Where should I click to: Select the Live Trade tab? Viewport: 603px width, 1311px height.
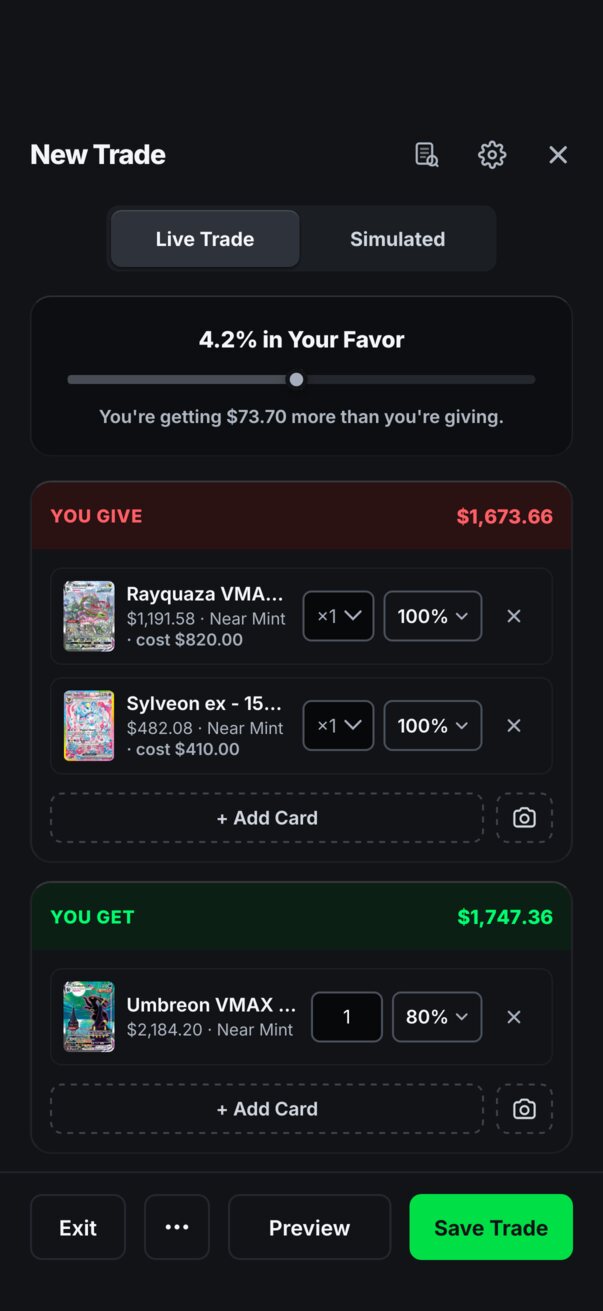point(205,239)
